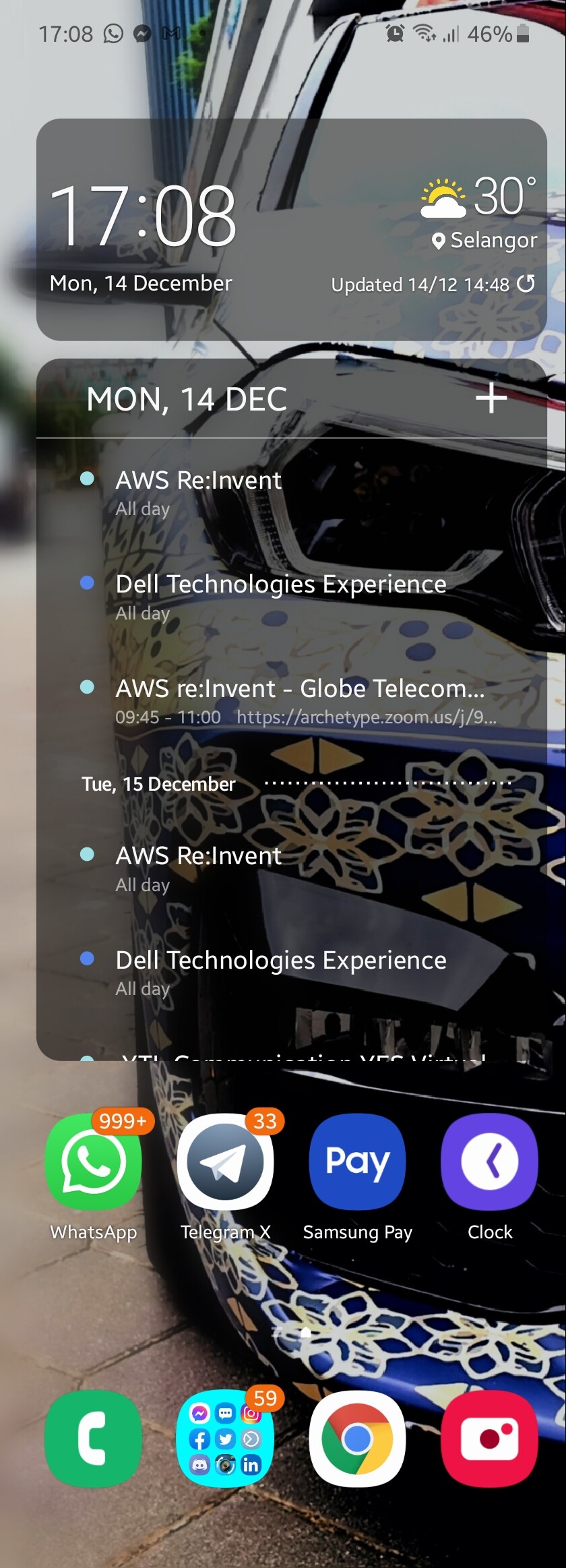Launch Chrome browser
Screen dimensions: 566x1568
coord(357,1439)
